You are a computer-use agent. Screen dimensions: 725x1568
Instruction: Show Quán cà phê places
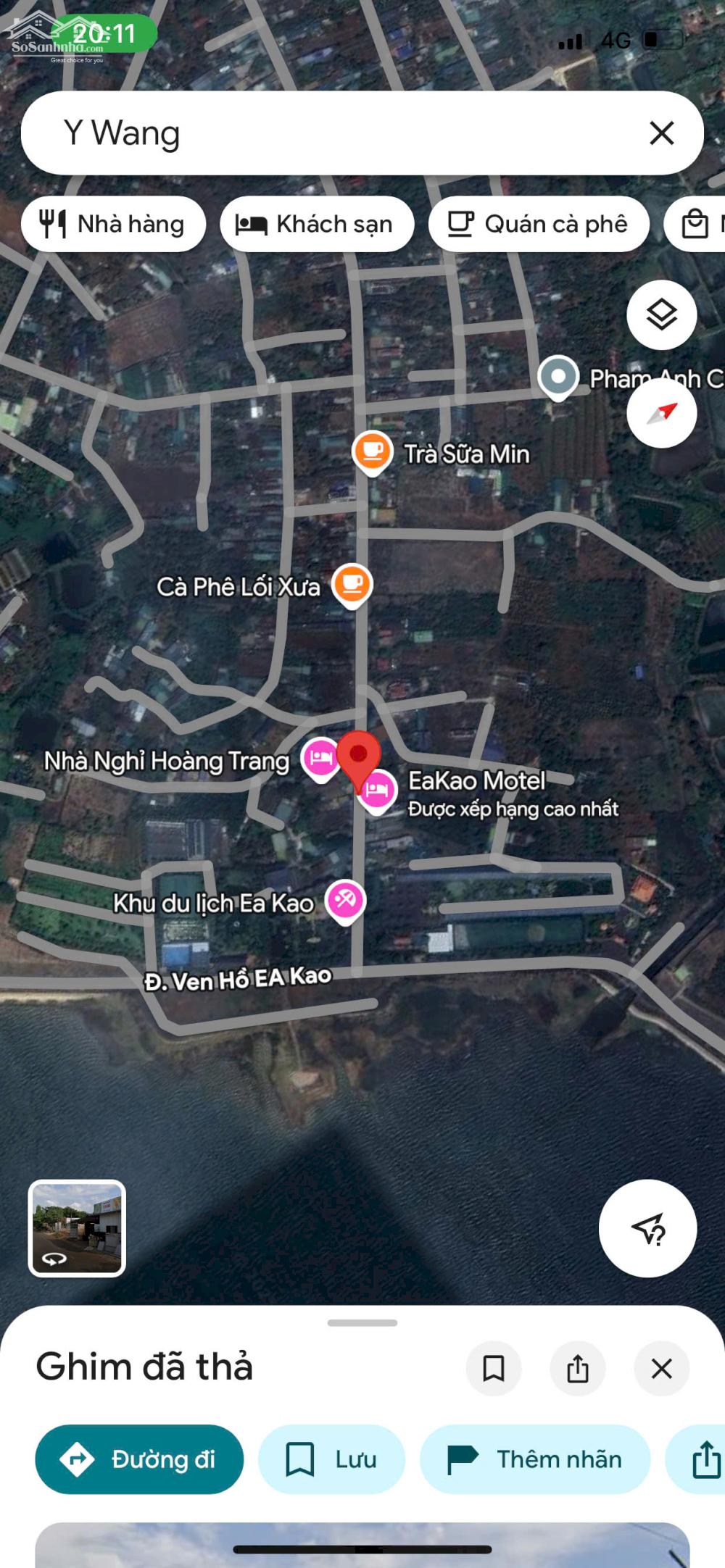click(538, 225)
